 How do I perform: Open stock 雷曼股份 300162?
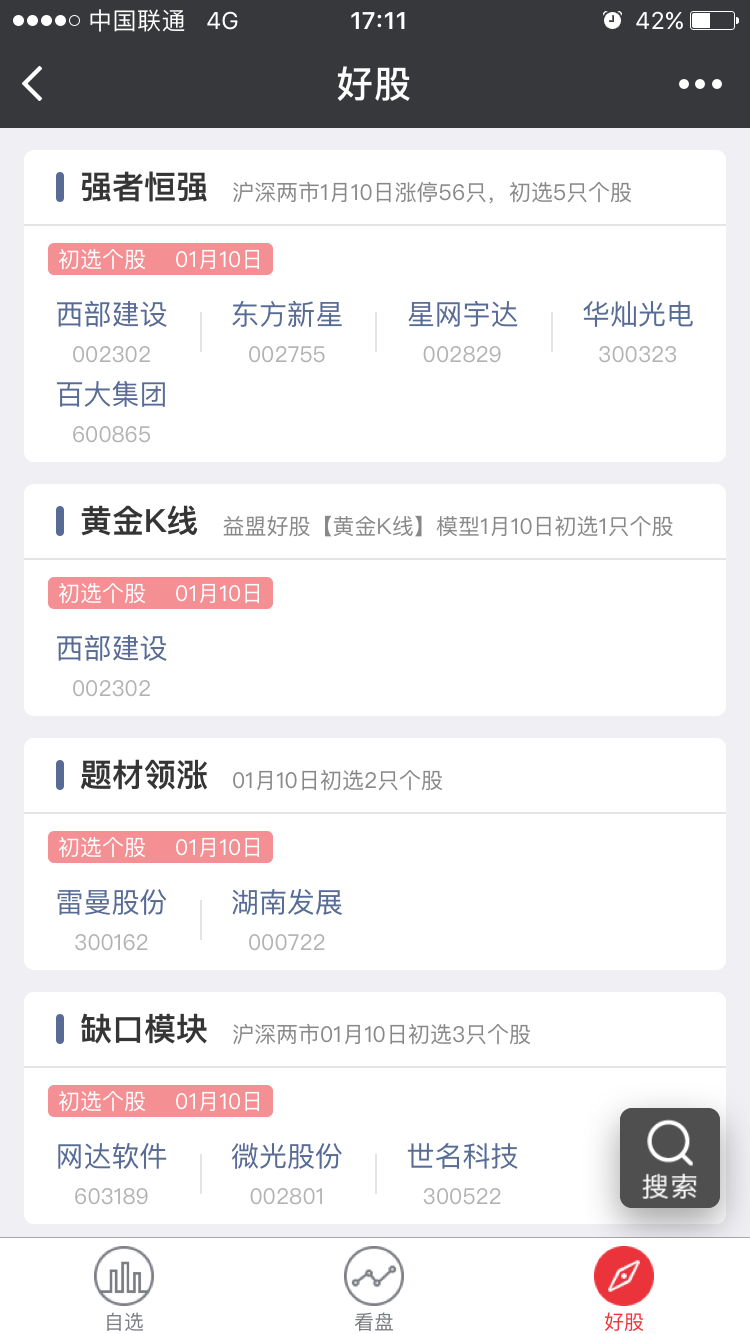tap(112, 919)
